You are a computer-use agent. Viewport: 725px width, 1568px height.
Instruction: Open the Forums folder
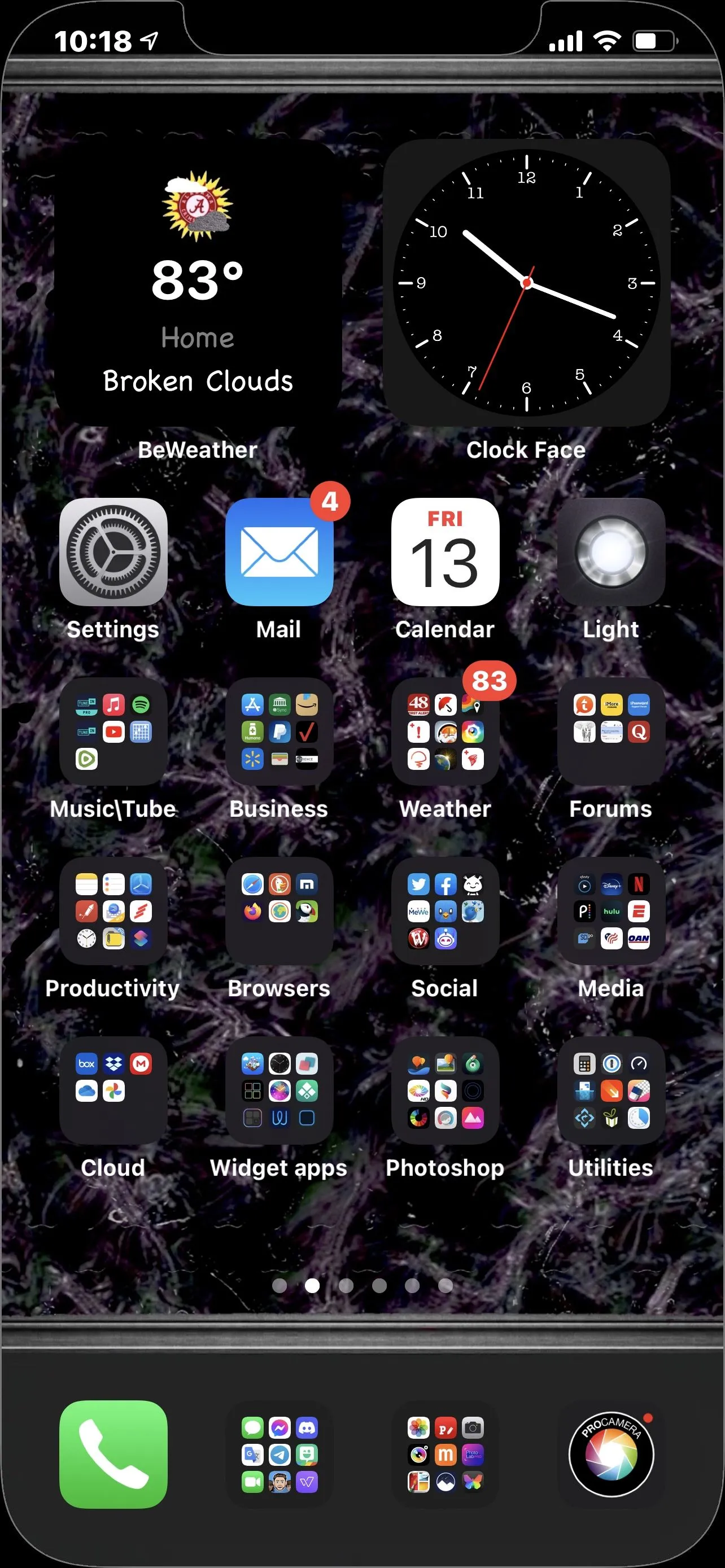611,731
